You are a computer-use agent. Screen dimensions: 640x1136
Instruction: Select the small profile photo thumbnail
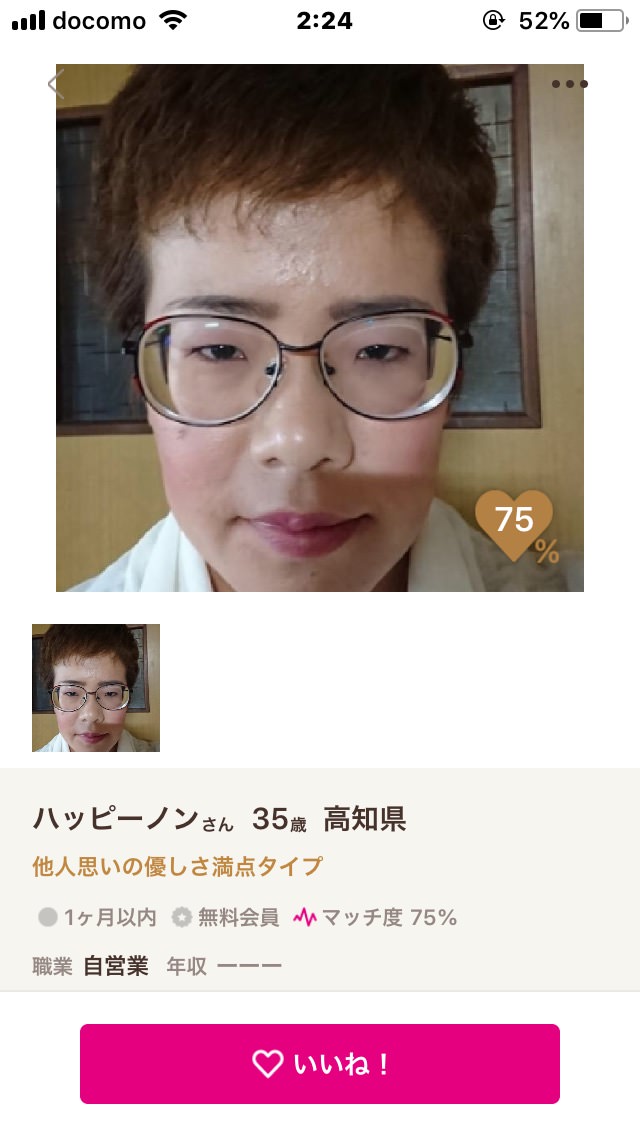coord(96,688)
